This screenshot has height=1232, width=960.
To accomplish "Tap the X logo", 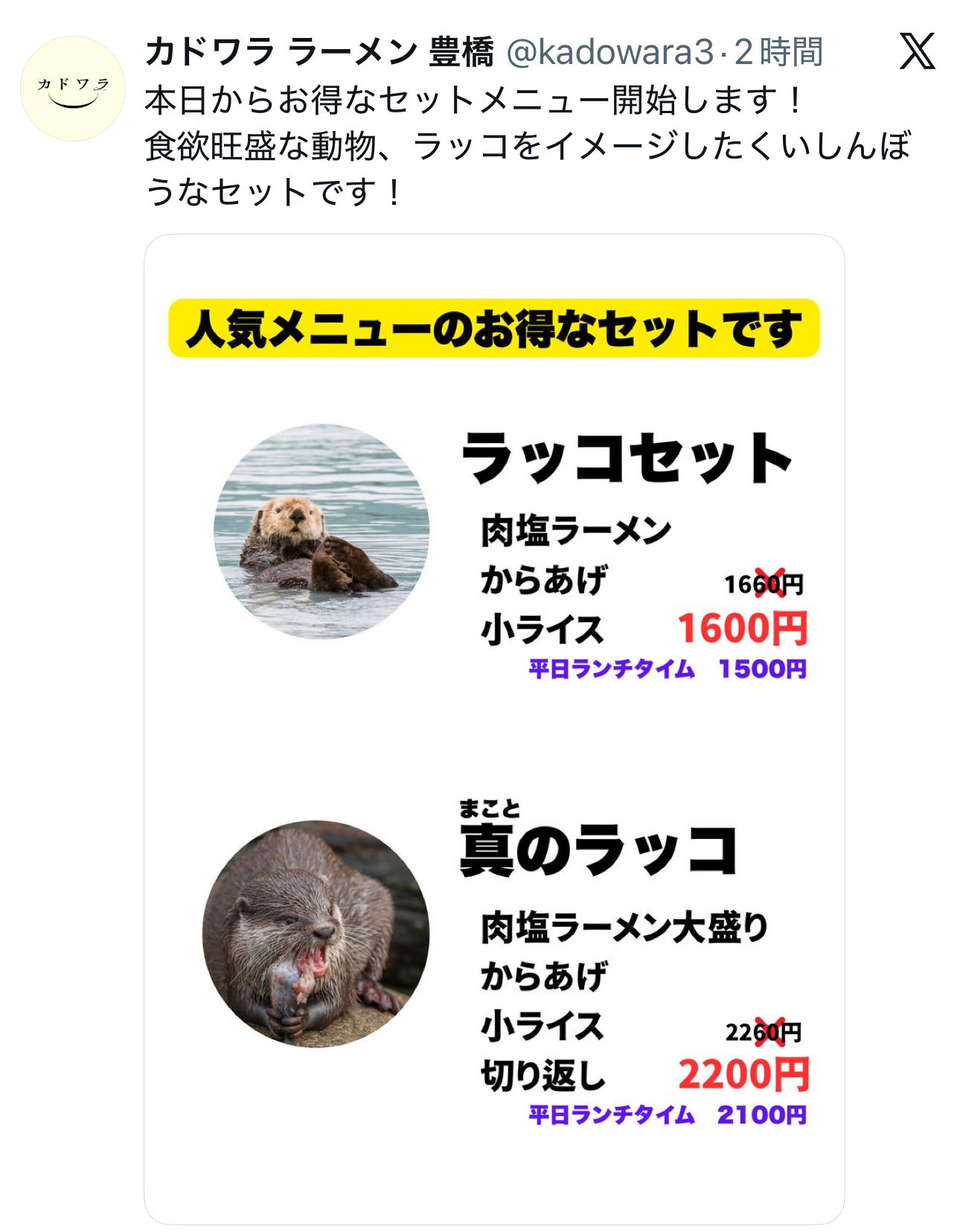I will [x=917, y=51].
